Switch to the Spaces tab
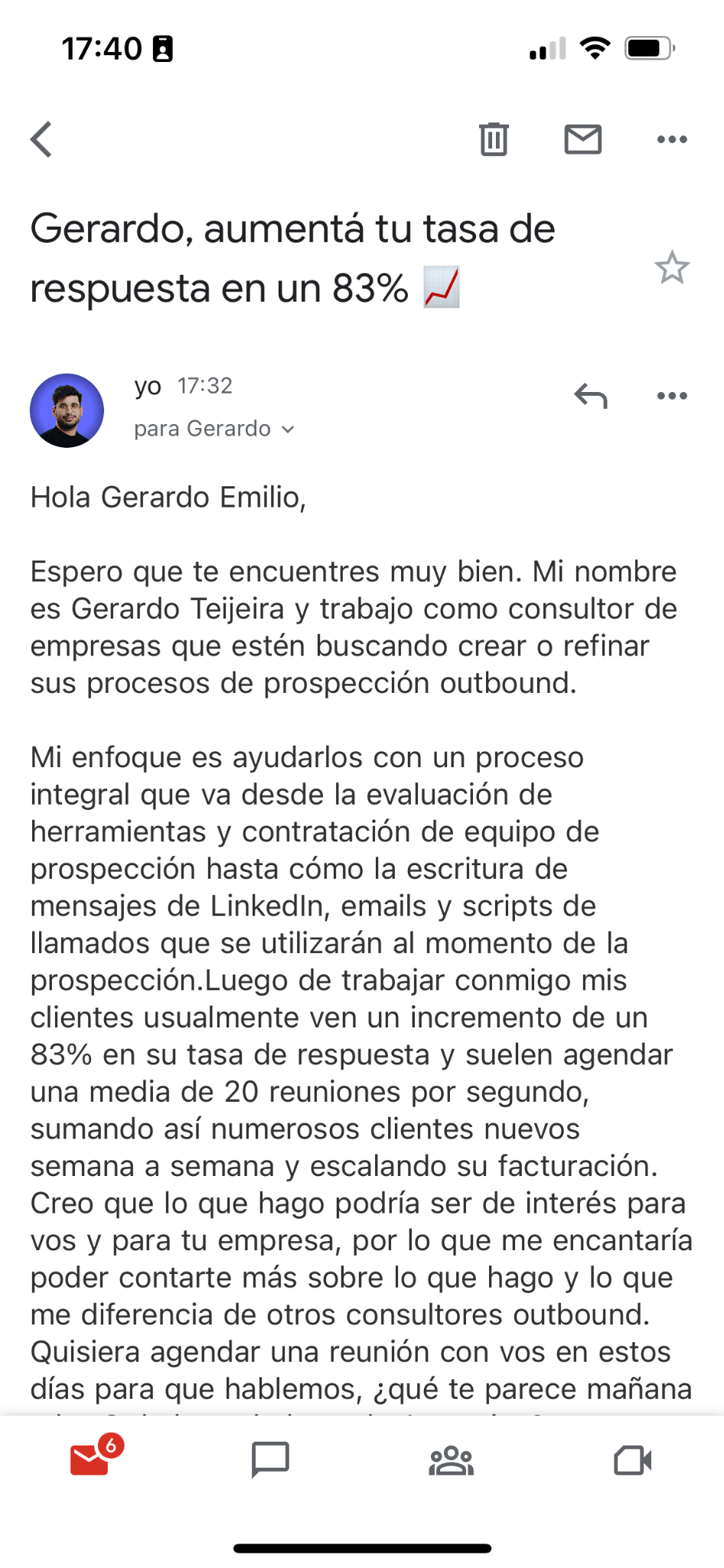The image size is (724, 1568). coord(452,1459)
